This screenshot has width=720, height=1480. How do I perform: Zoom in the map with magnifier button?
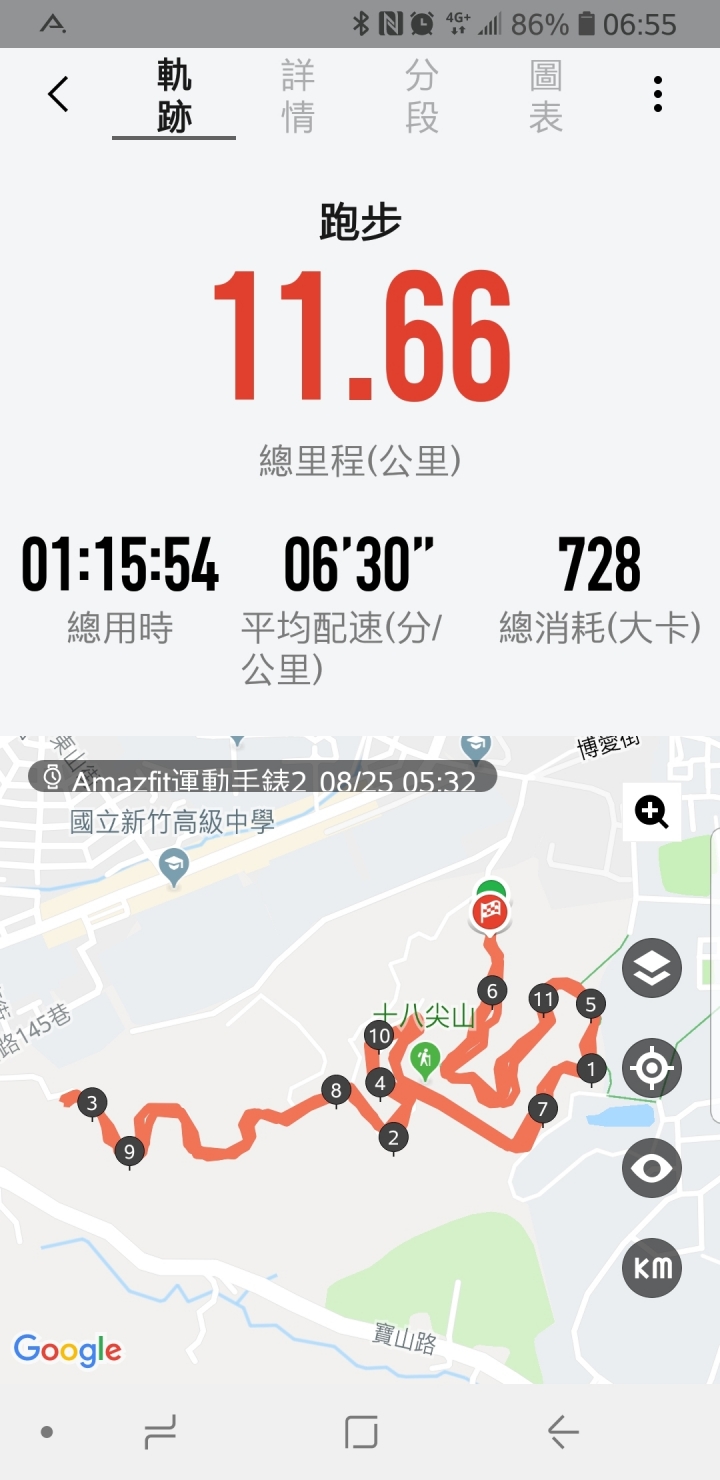652,812
